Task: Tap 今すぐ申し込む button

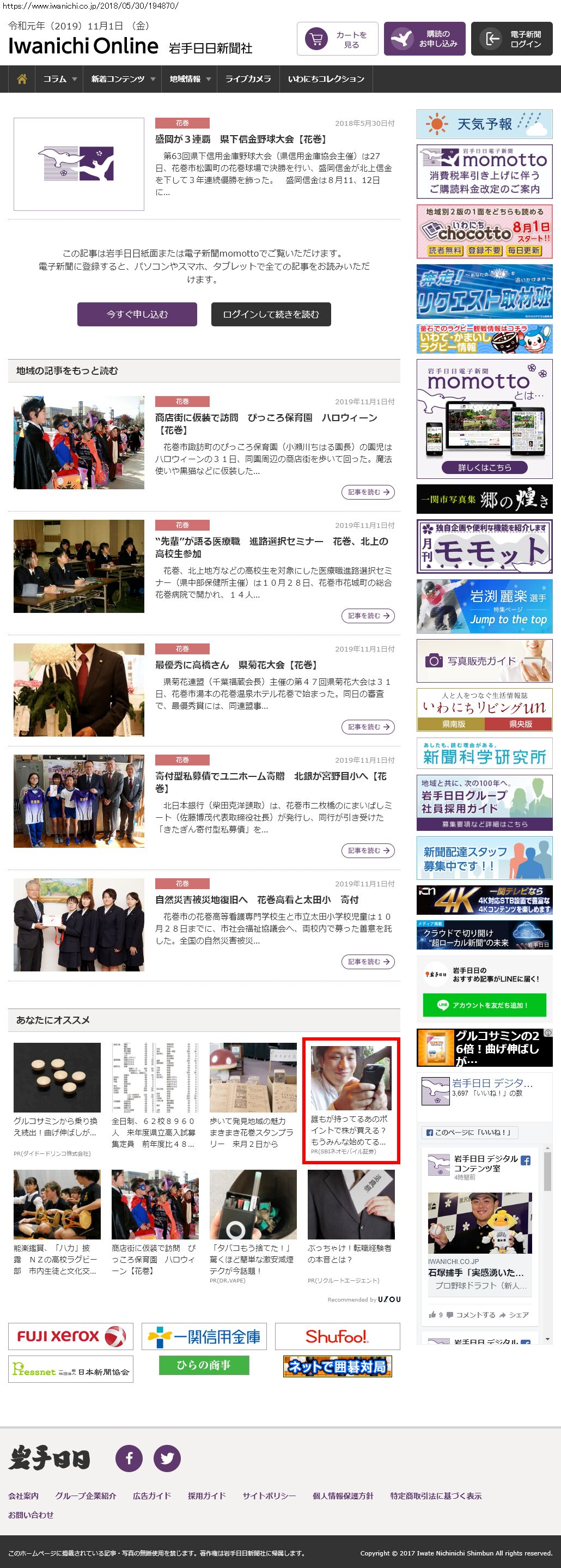Action: point(137,314)
